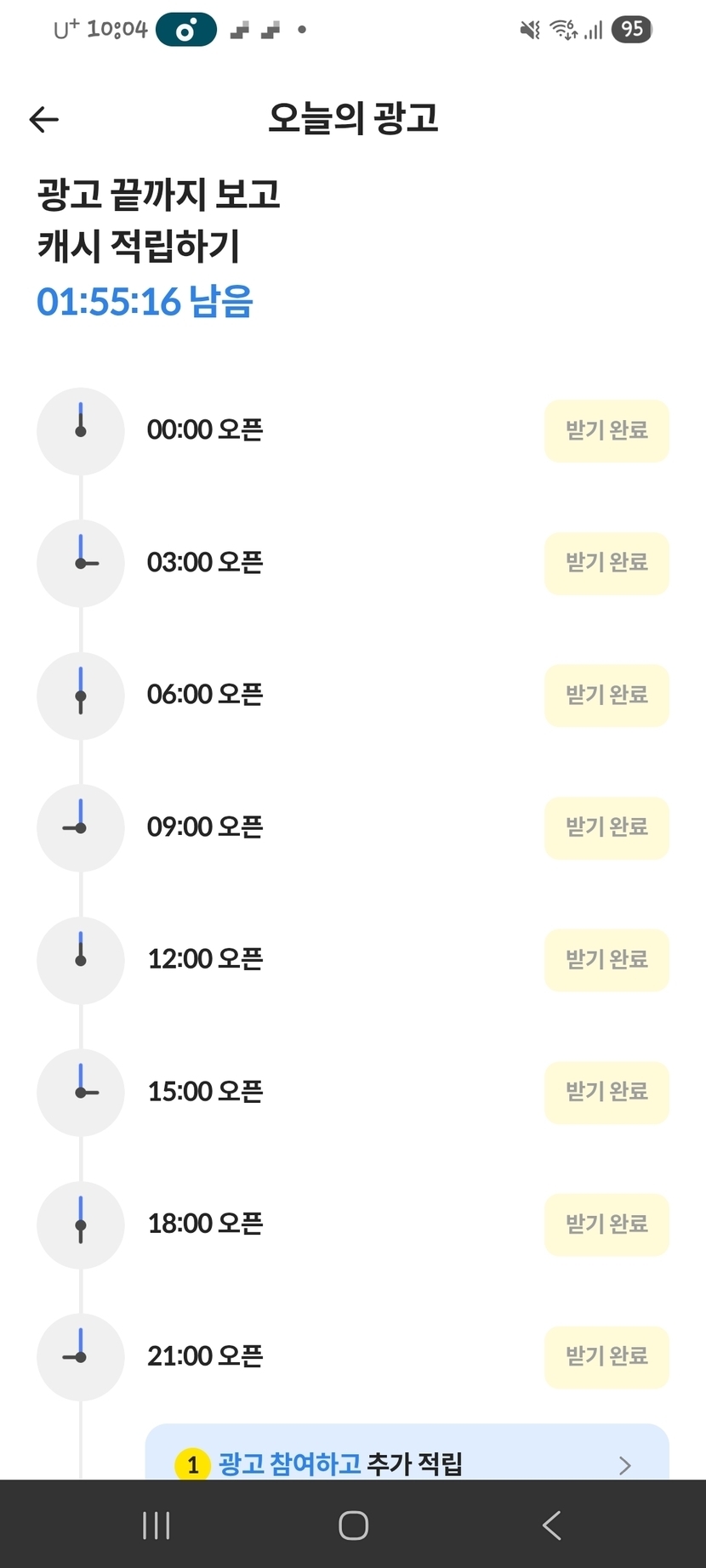Tap 받기 완료 button for 00:00 오픈
The image size is (706, 1568).
point(606,431)
